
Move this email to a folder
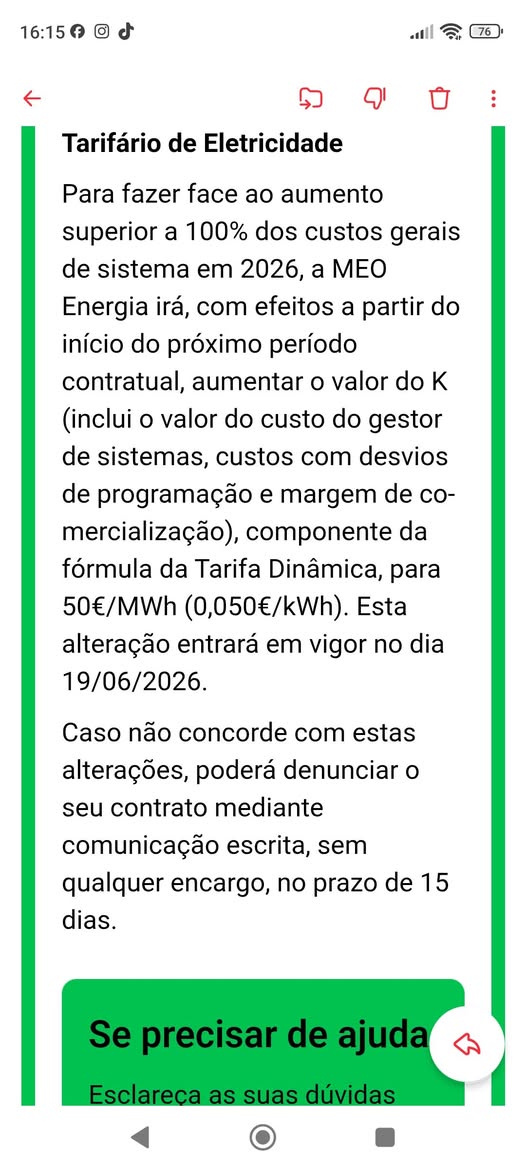click(310, 98)
